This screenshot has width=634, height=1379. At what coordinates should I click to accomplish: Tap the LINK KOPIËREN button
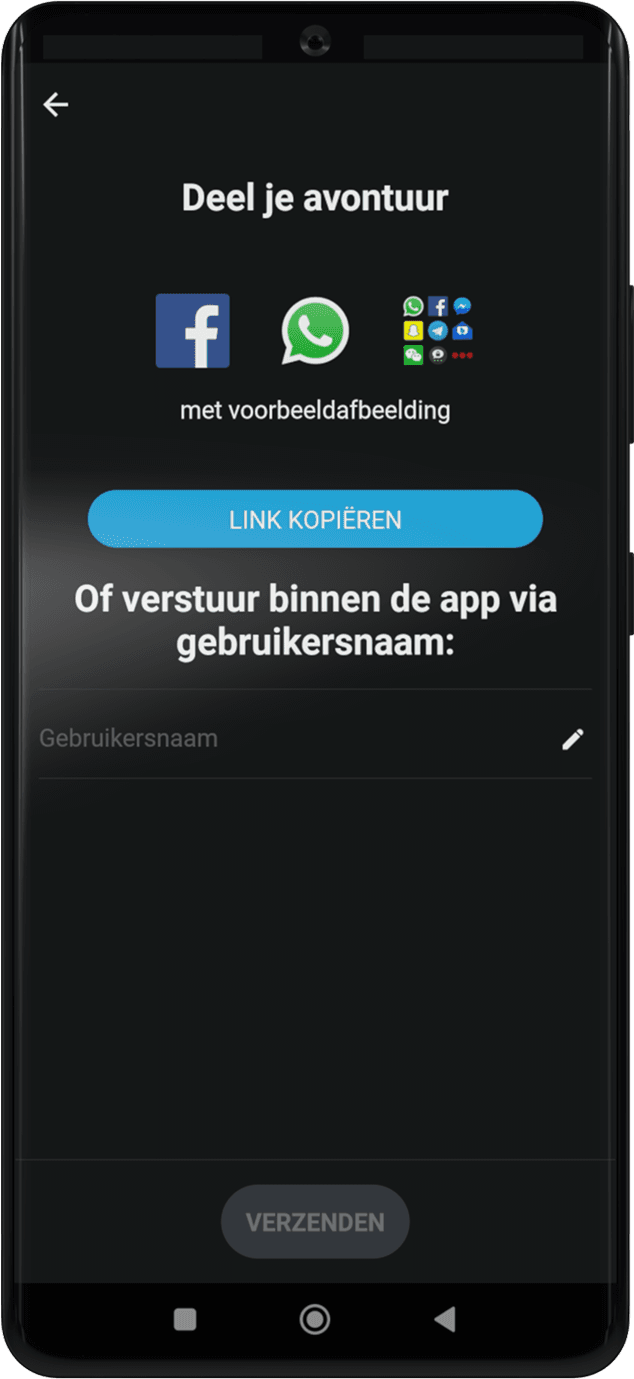[315, 519]
